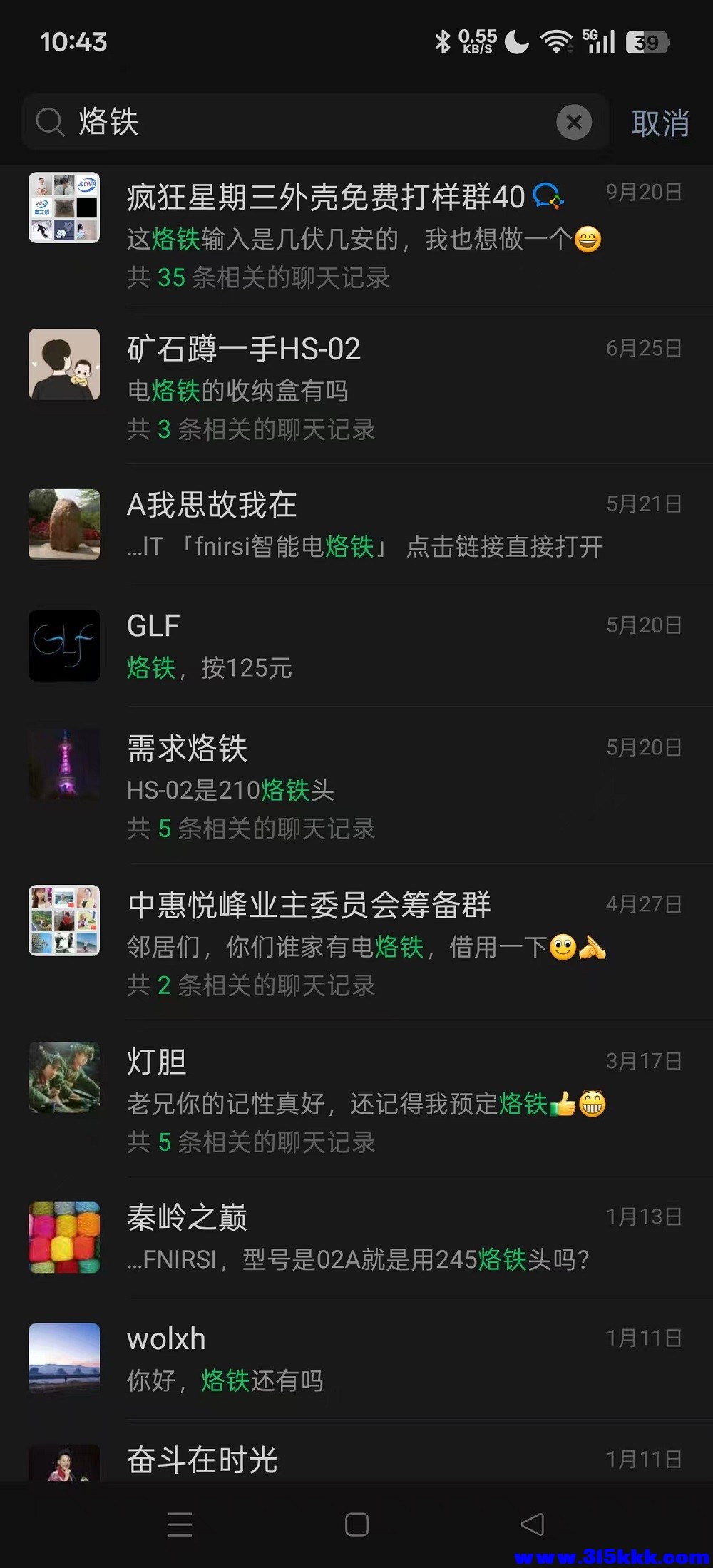The height and width of the screenshot is (1568, 713).
Task: Tap the avatar of wolxh
Action: click(x=63, y=1358)
